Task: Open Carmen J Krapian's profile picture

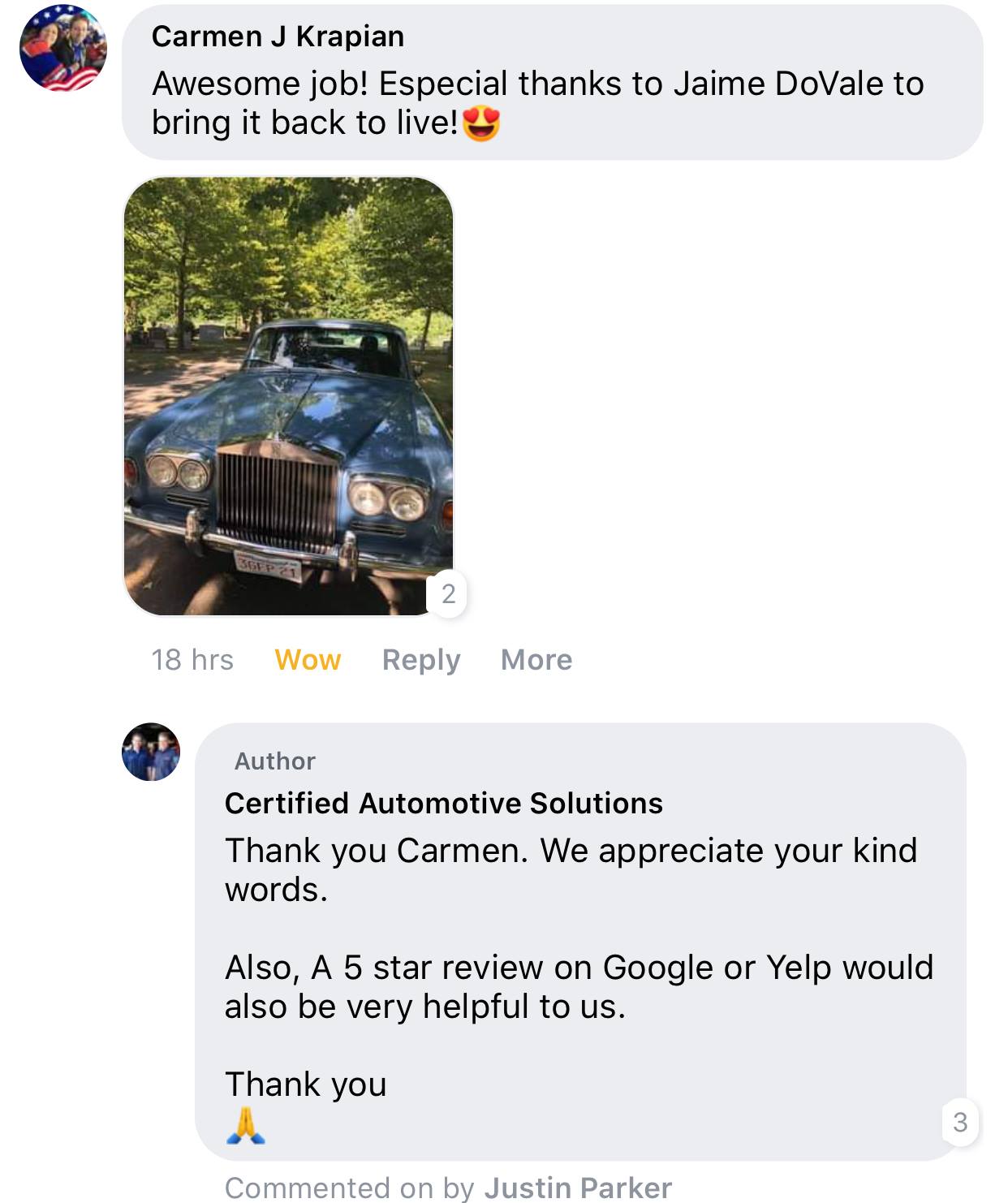Action: (x=63, y=47)
